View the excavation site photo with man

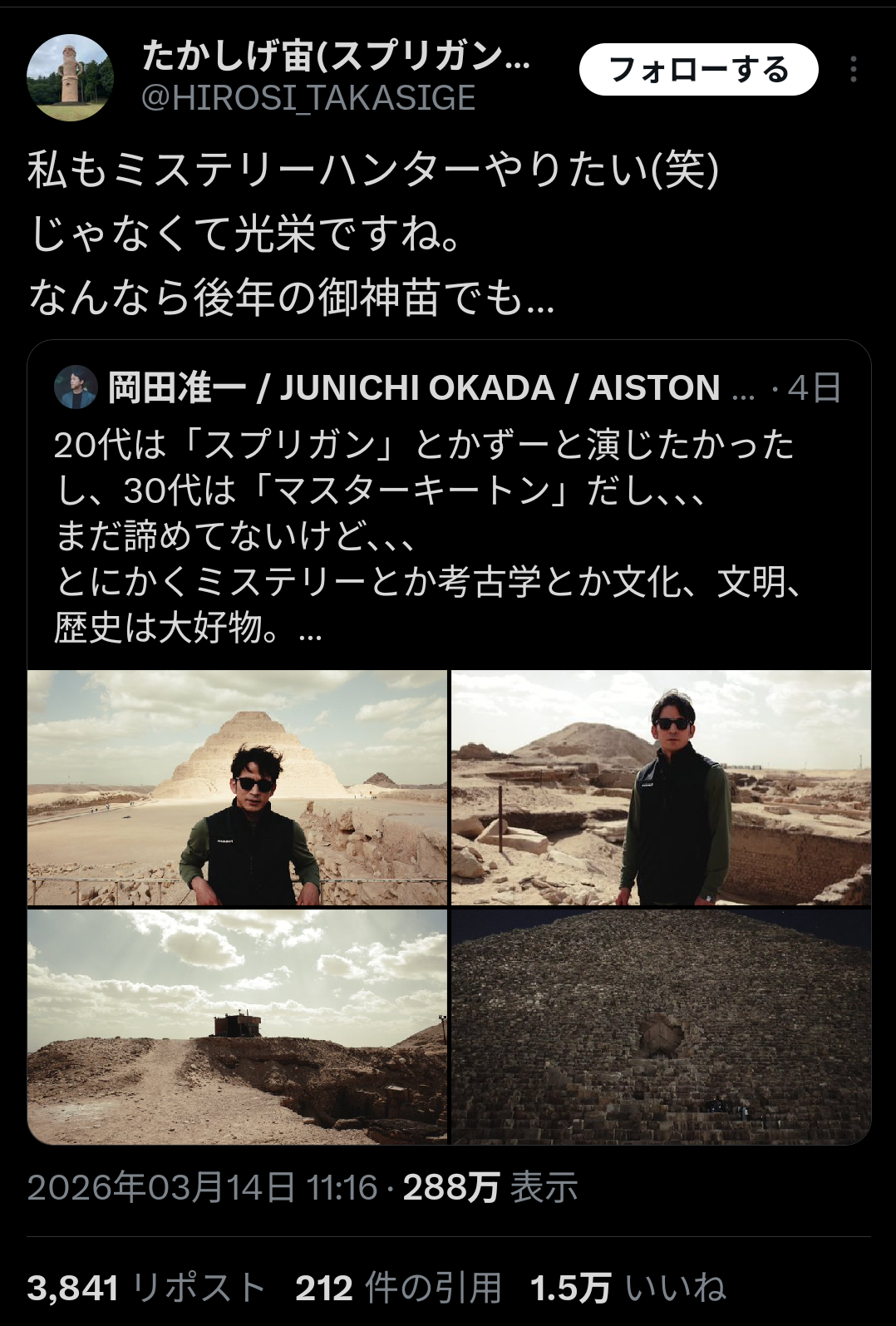(x=661, y=787)
